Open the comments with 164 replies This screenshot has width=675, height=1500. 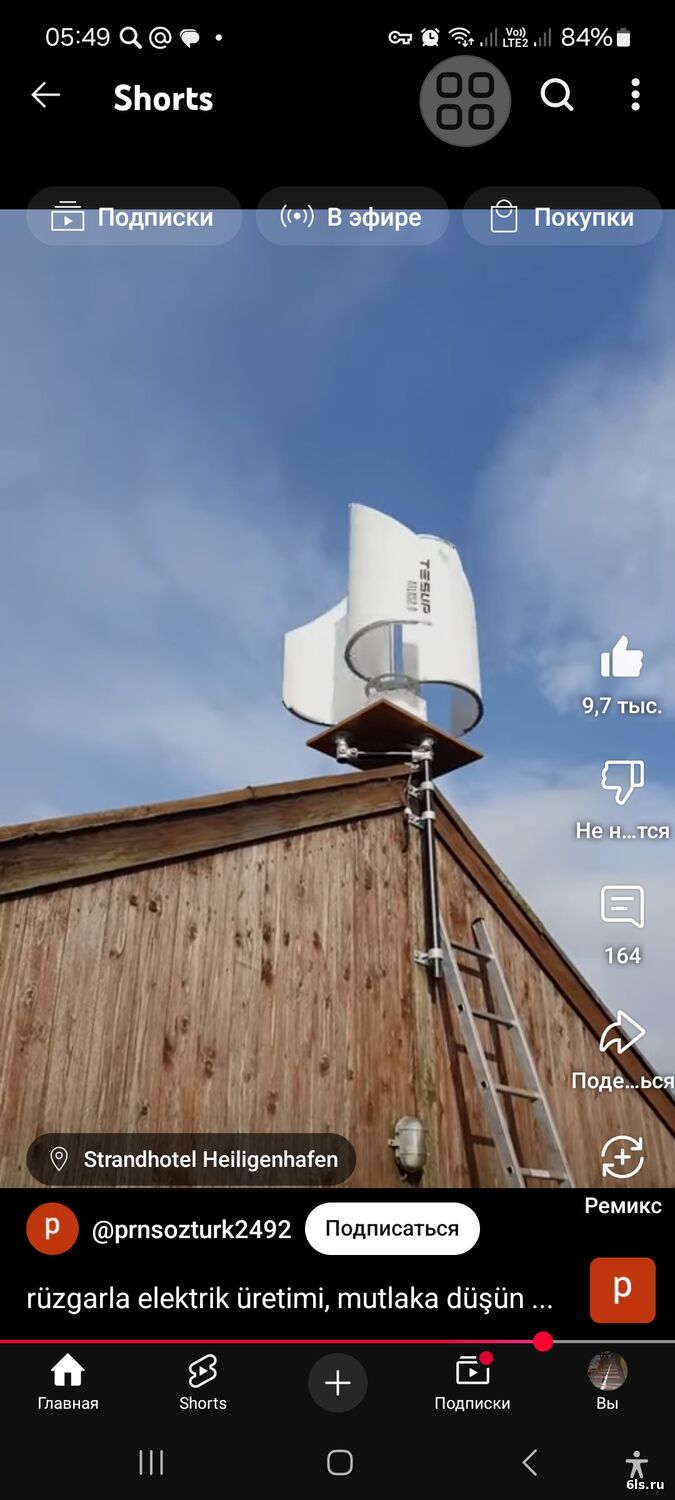pyautogui.click(x=621, y=907)
